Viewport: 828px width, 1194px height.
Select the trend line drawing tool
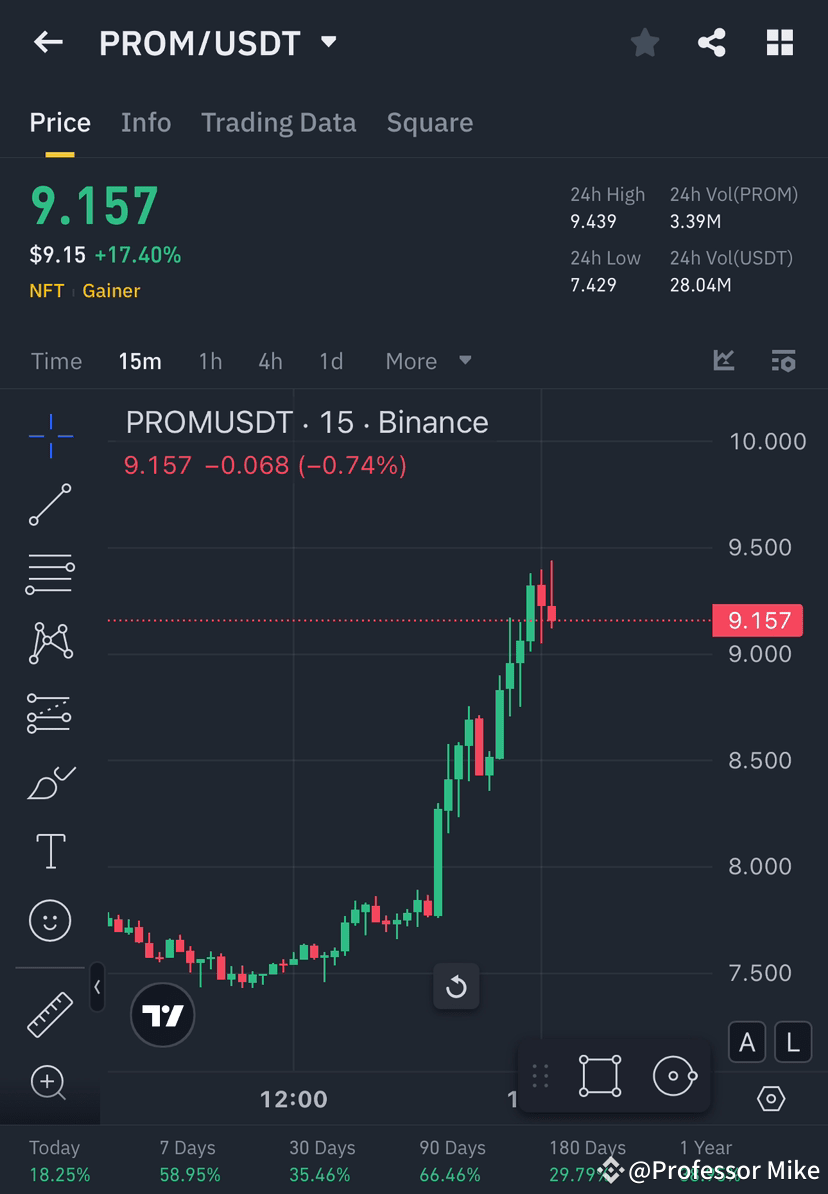coord(50,505)
